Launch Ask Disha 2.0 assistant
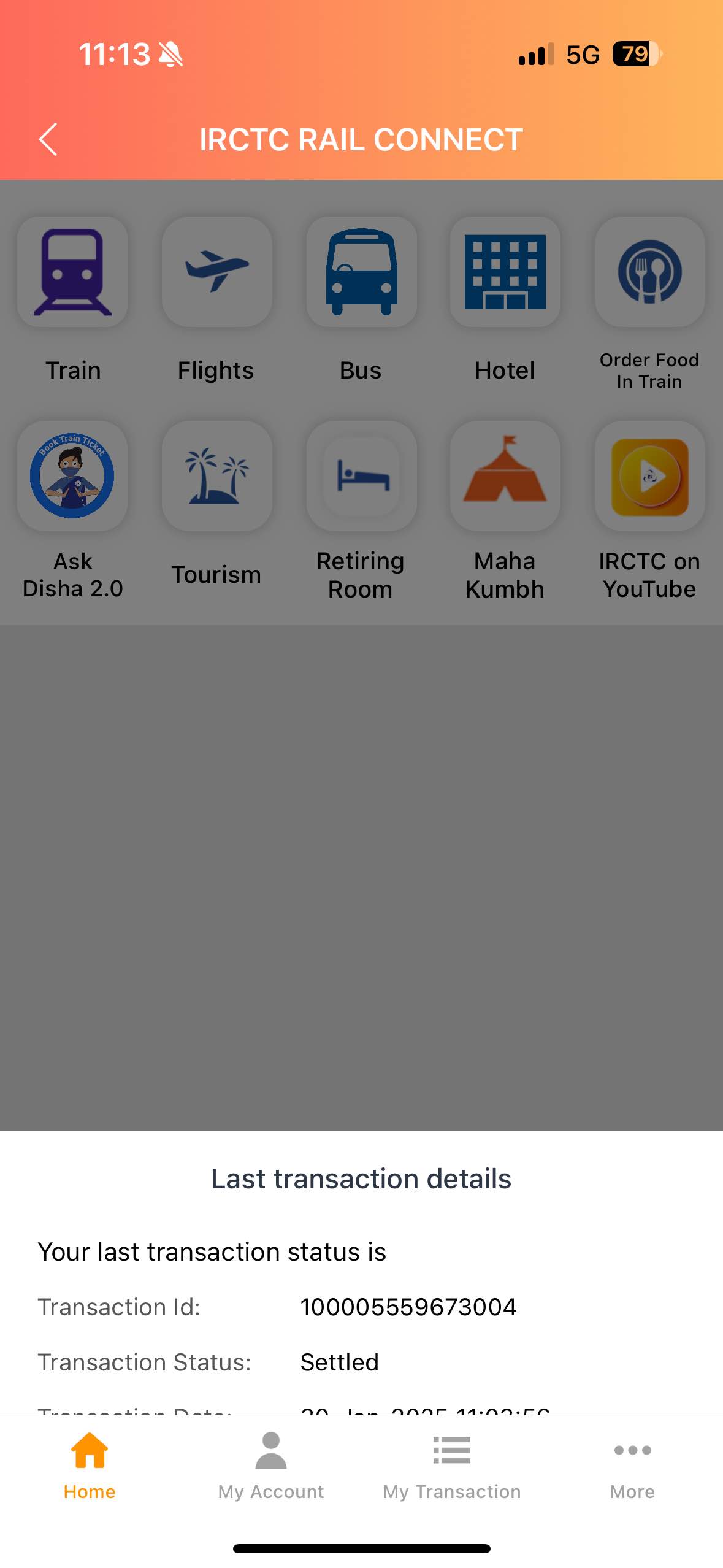Image resolution: width=723 pixels, height=1568 pixels. click(72, 477)
